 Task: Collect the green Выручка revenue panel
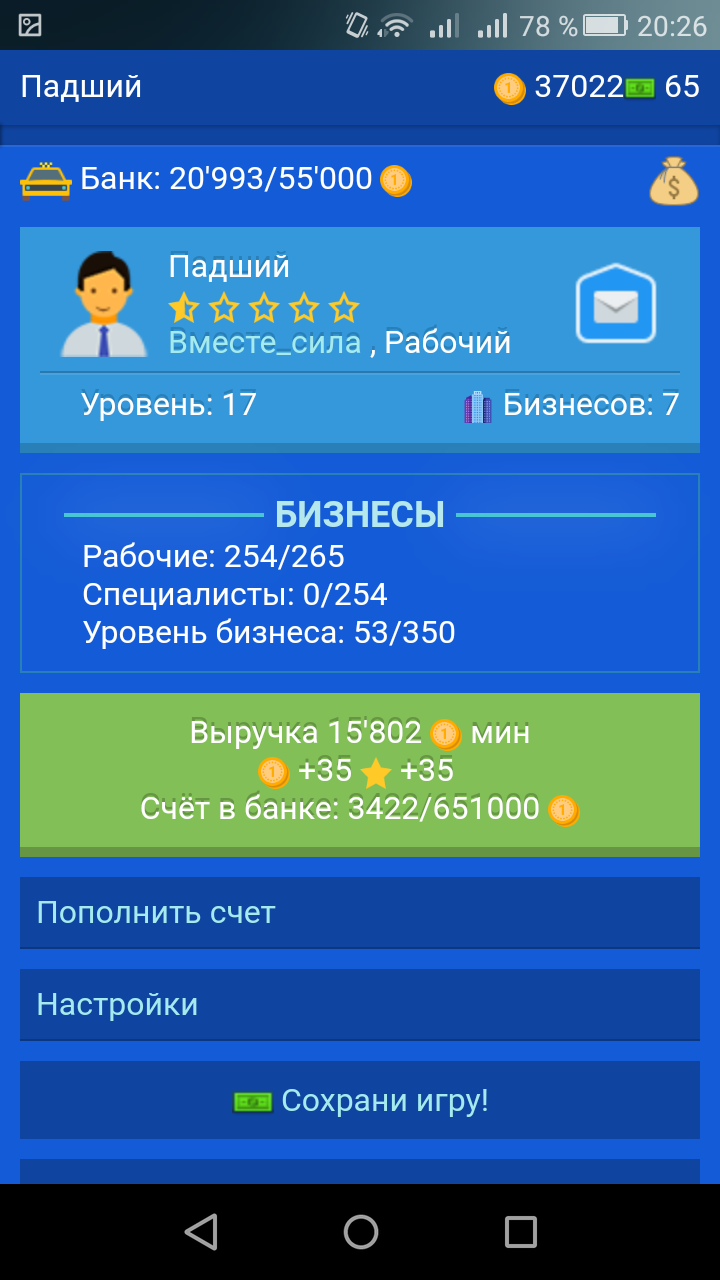360,772
